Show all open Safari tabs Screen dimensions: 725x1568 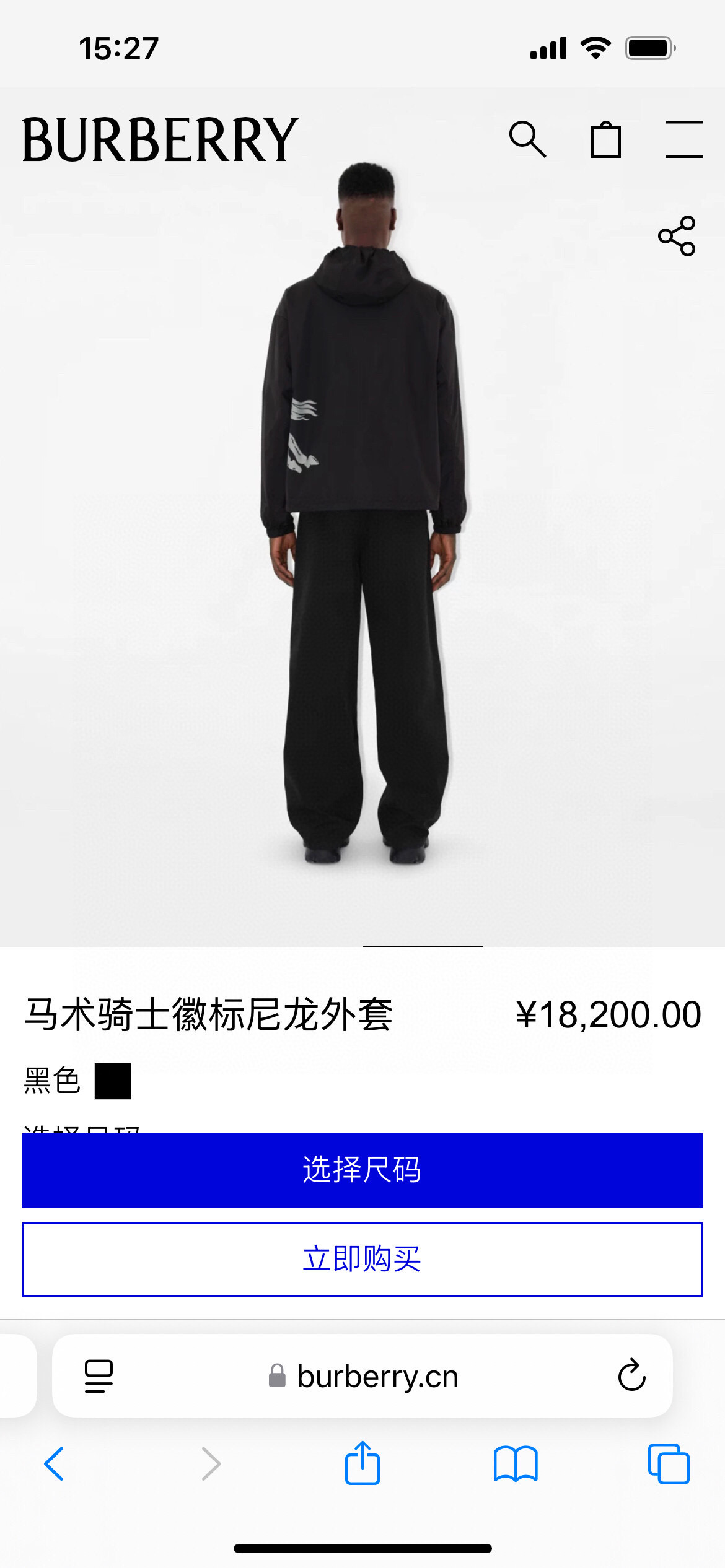[669, 1464]
